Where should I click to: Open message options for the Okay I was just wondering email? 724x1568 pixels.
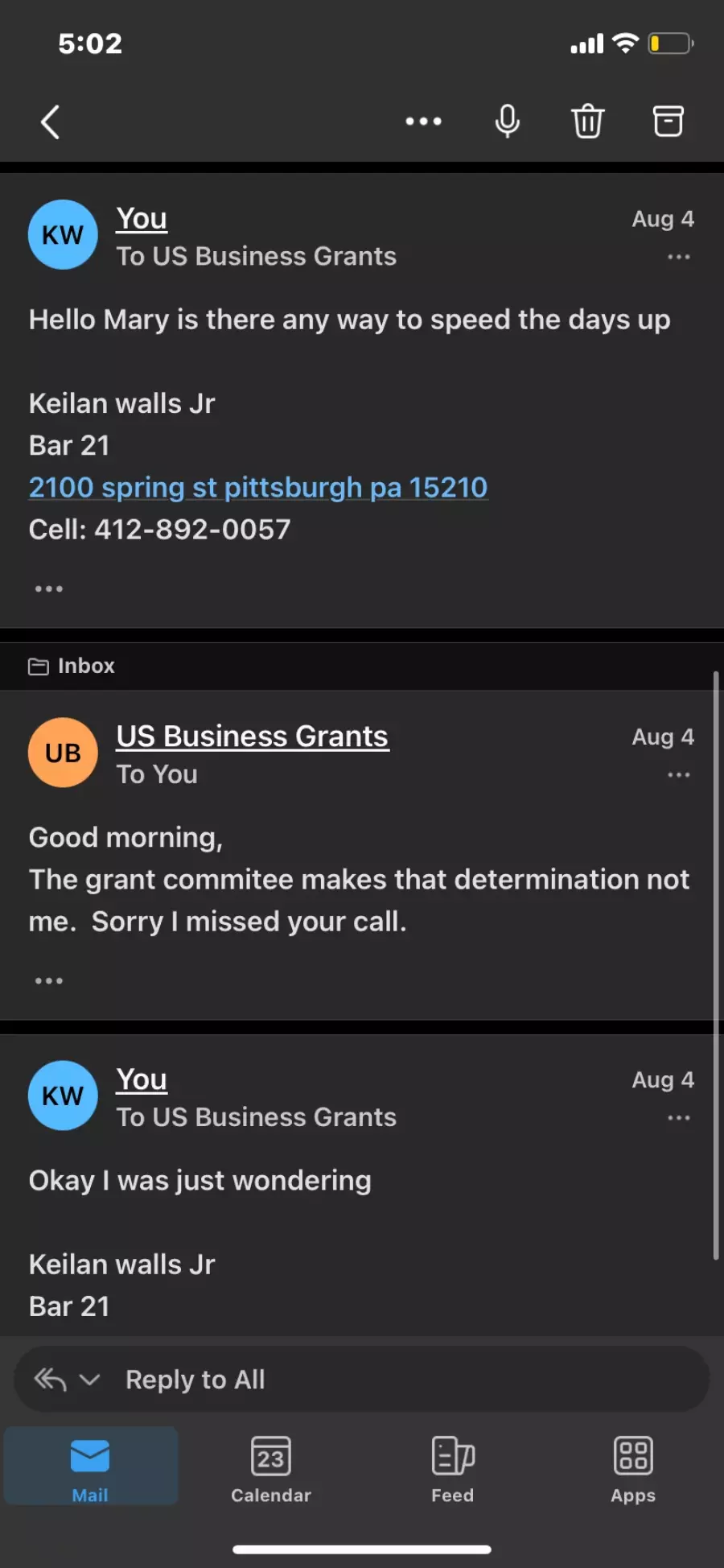pos(679,1117)
